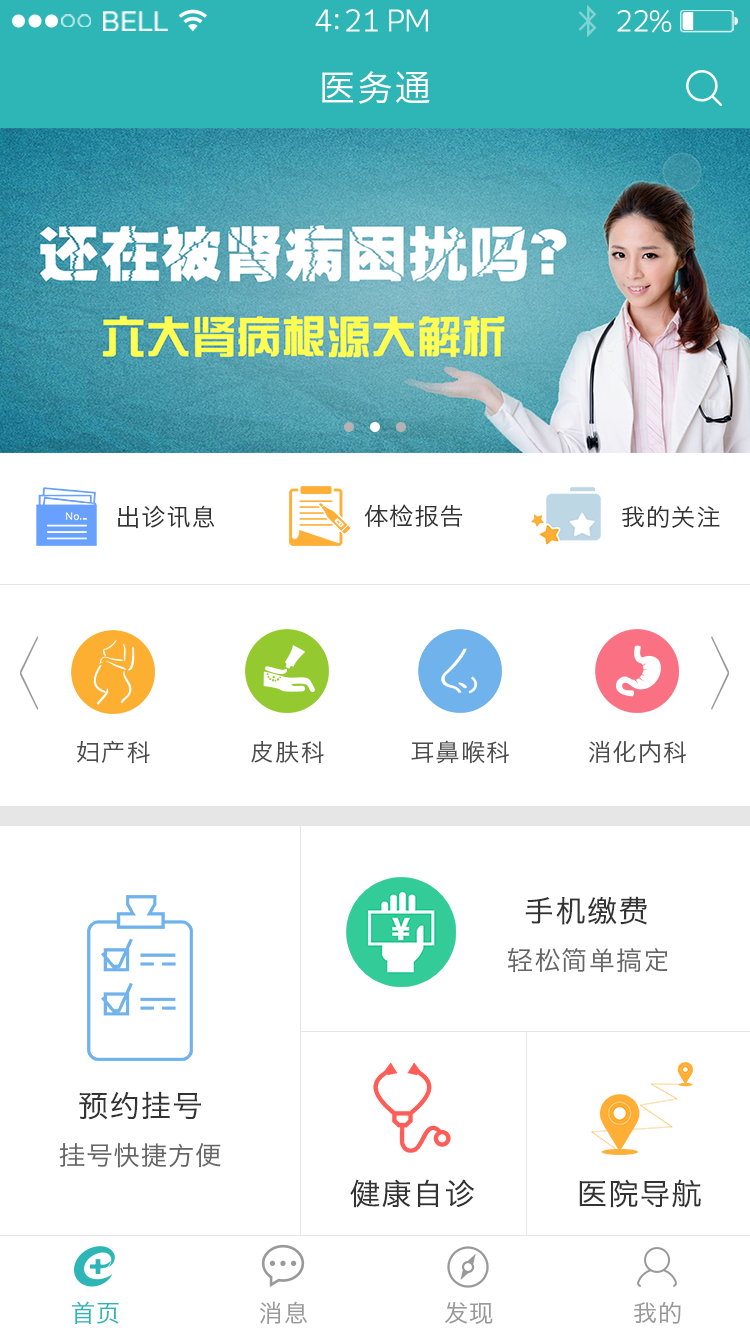Go to the 我的 profile tab

(657, 1286)
